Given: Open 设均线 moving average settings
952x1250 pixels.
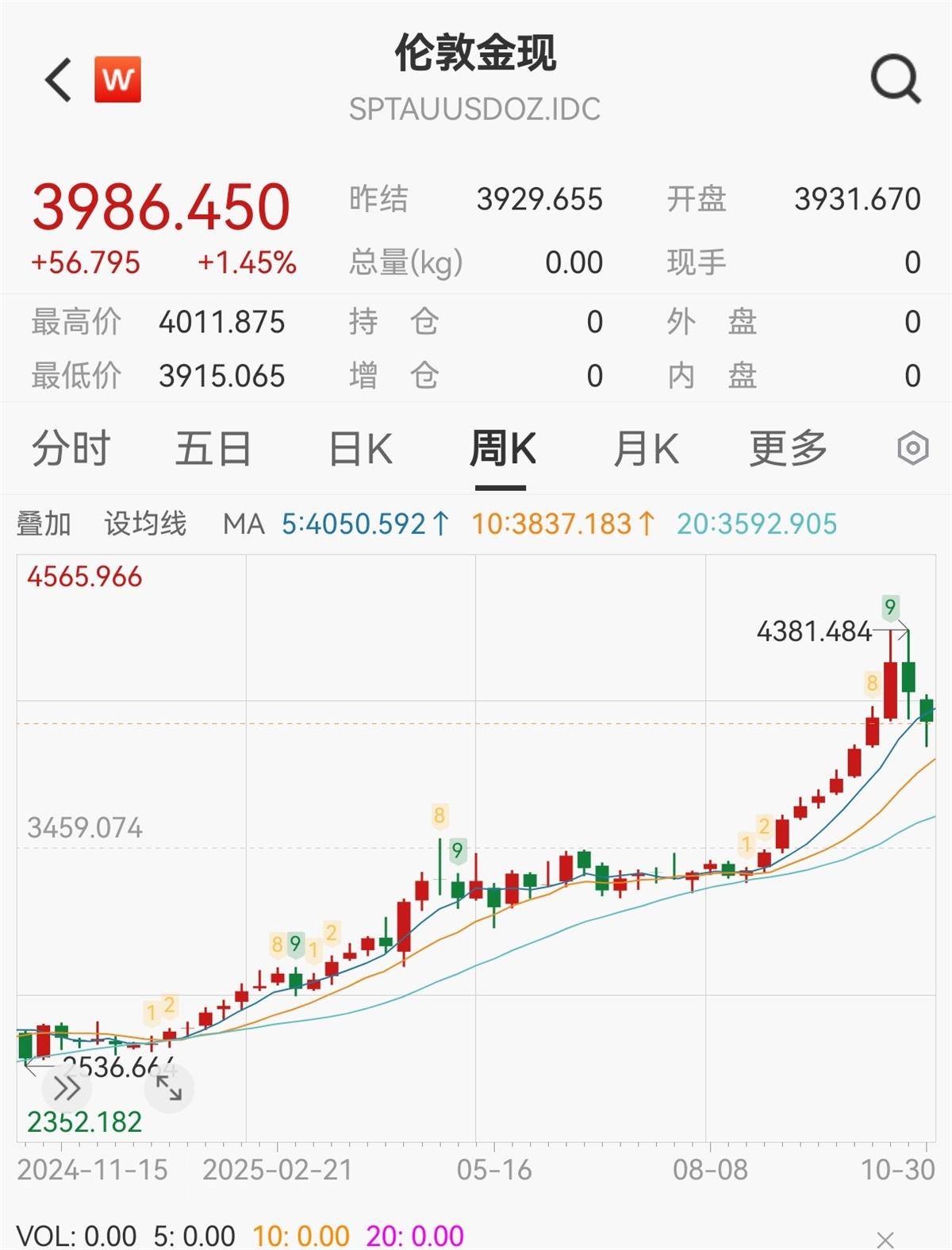Looking at the screenshot, I should click(x=145, y=523).
